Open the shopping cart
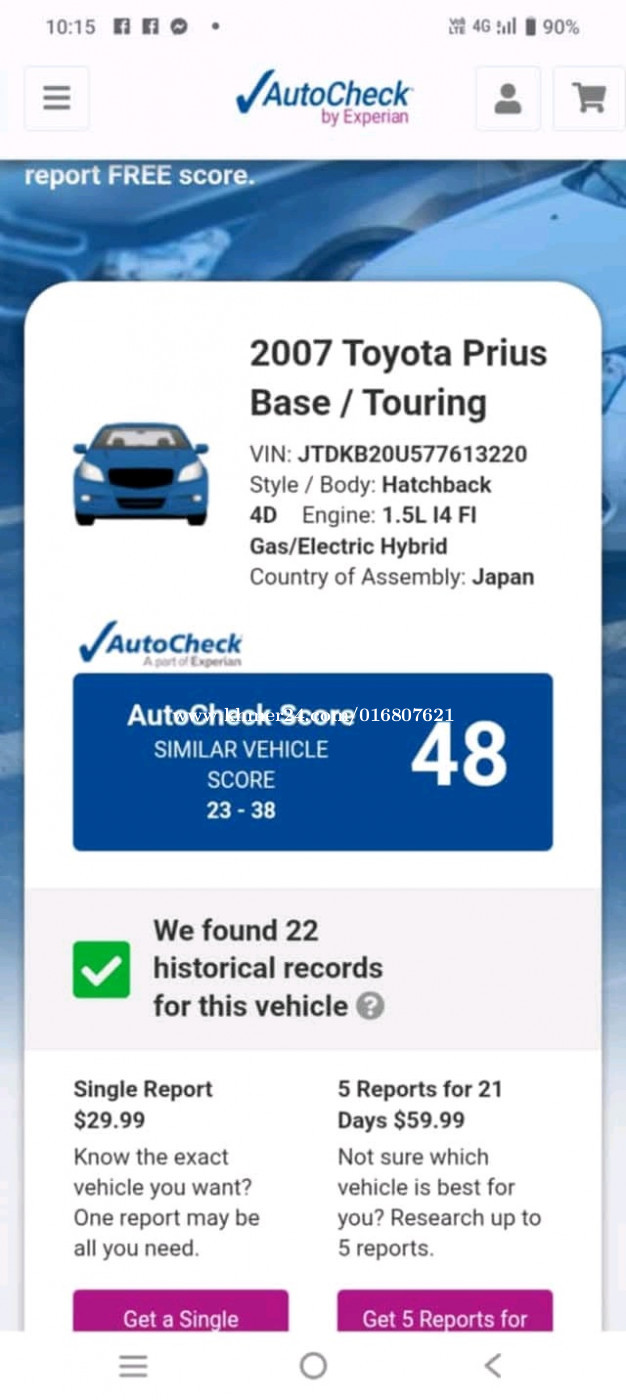 pos(588,98)
